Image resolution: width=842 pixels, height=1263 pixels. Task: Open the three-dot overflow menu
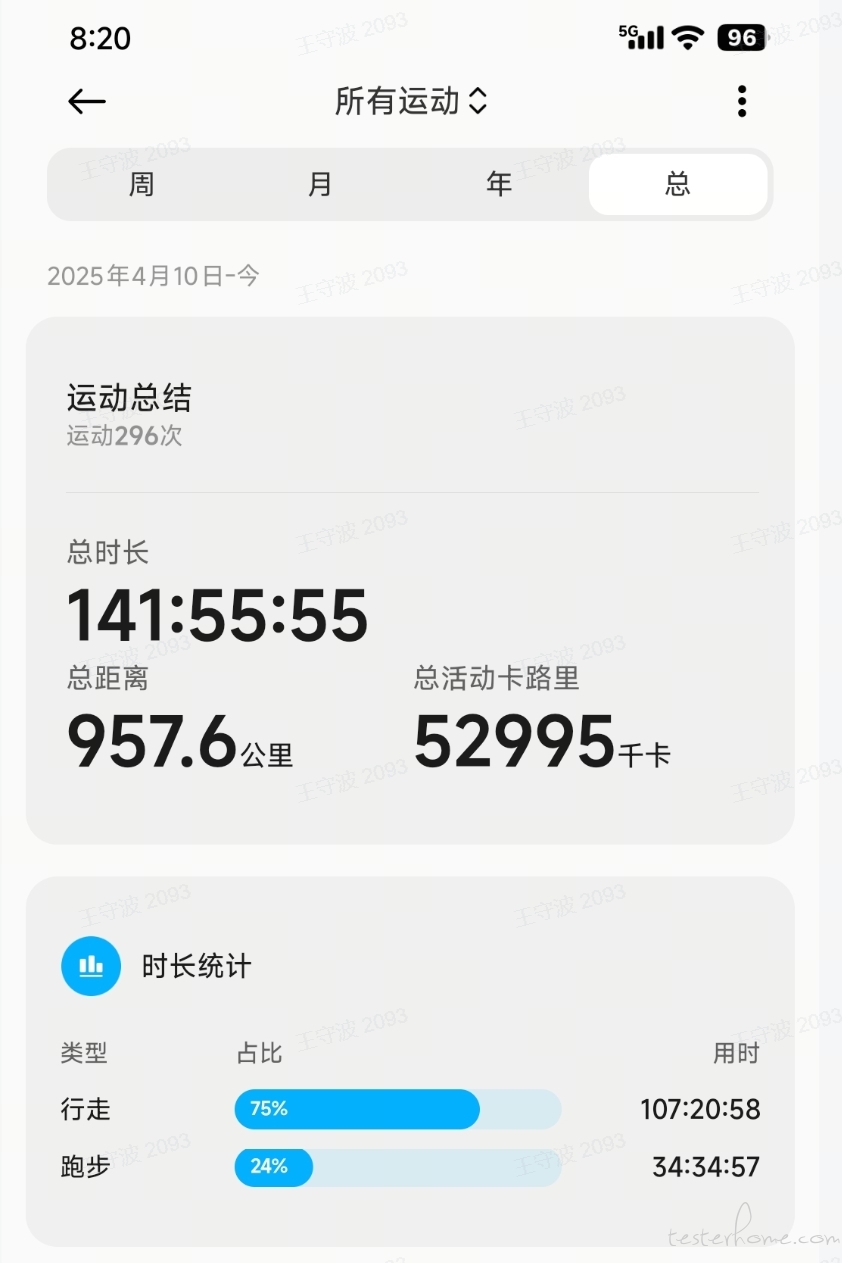[741, 101]
